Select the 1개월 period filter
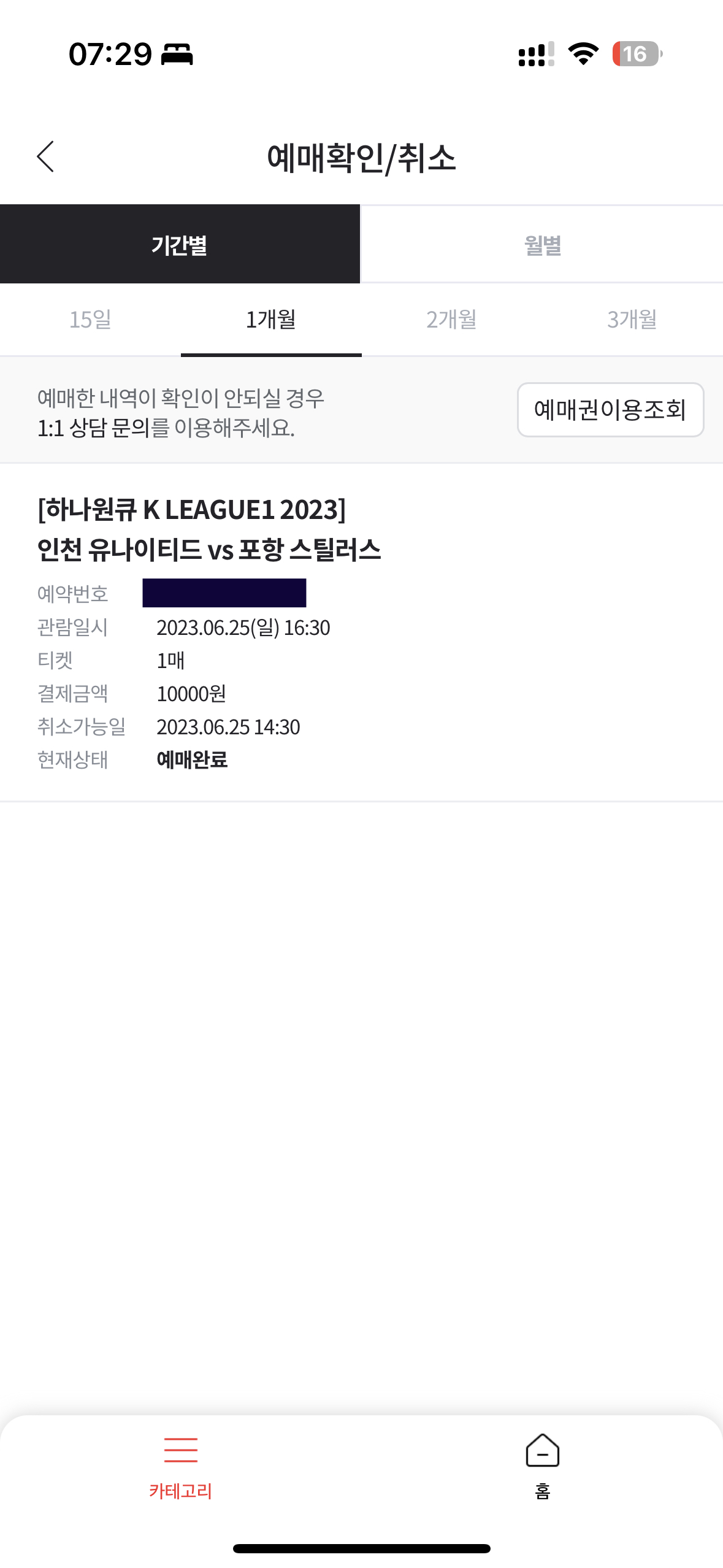This screenshot has width=723, height=1568. tap(271, 320)
